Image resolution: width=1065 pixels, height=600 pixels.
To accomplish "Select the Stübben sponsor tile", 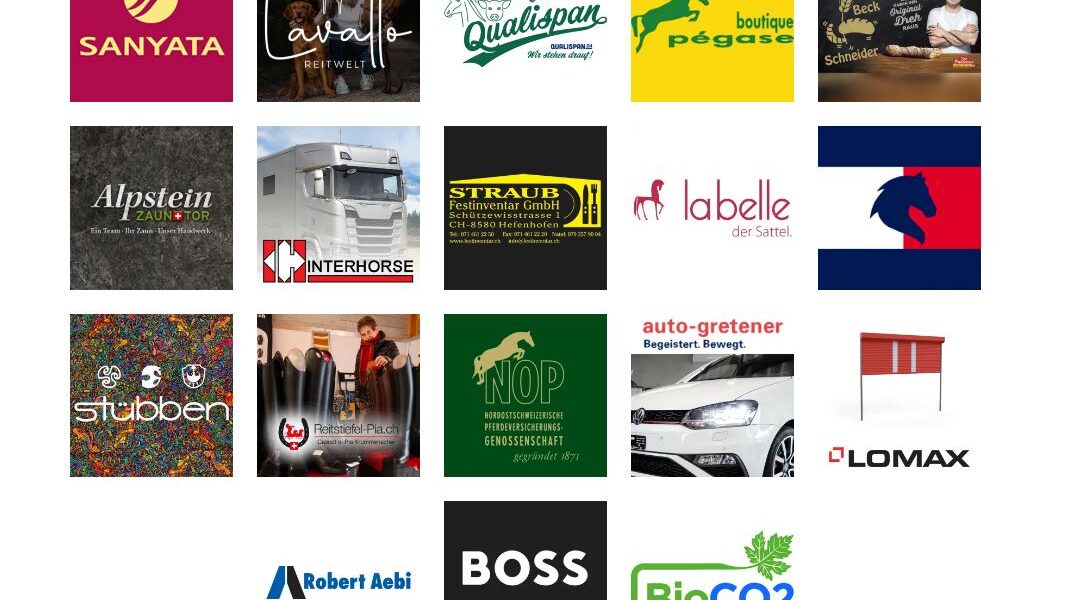I will pos(151,395).
